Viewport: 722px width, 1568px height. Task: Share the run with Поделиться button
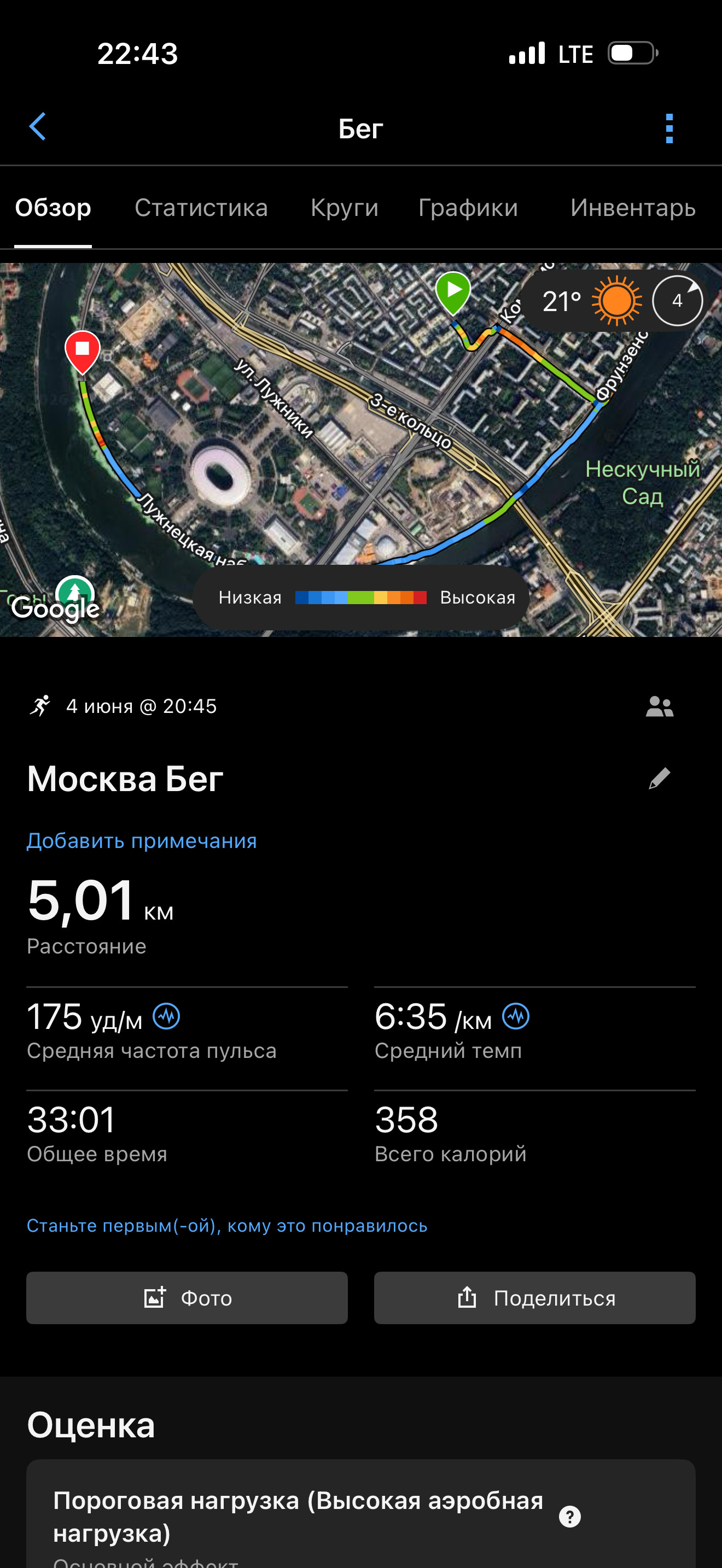[534, 1298]
